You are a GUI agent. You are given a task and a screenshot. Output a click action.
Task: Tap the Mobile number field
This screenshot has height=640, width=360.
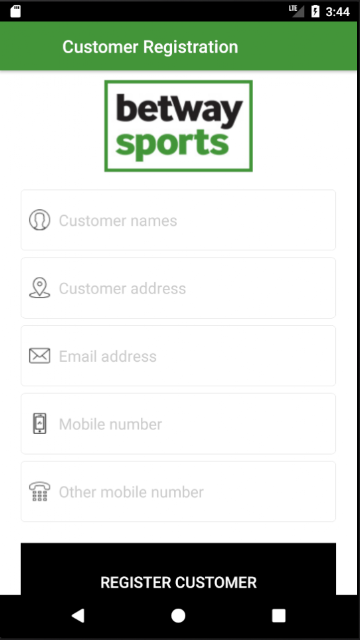tap(178, 424)
